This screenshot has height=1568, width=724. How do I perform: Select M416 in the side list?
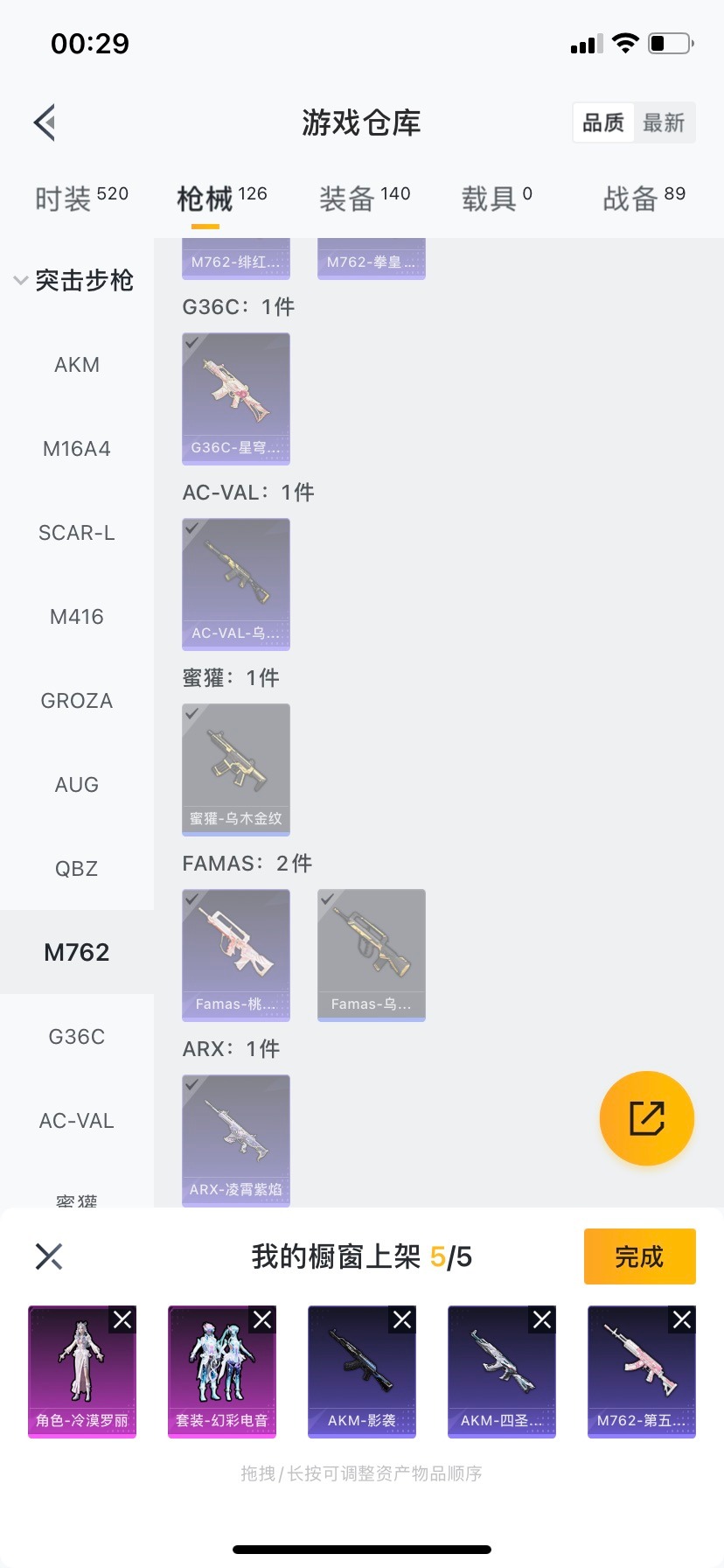tap(77, 617)
